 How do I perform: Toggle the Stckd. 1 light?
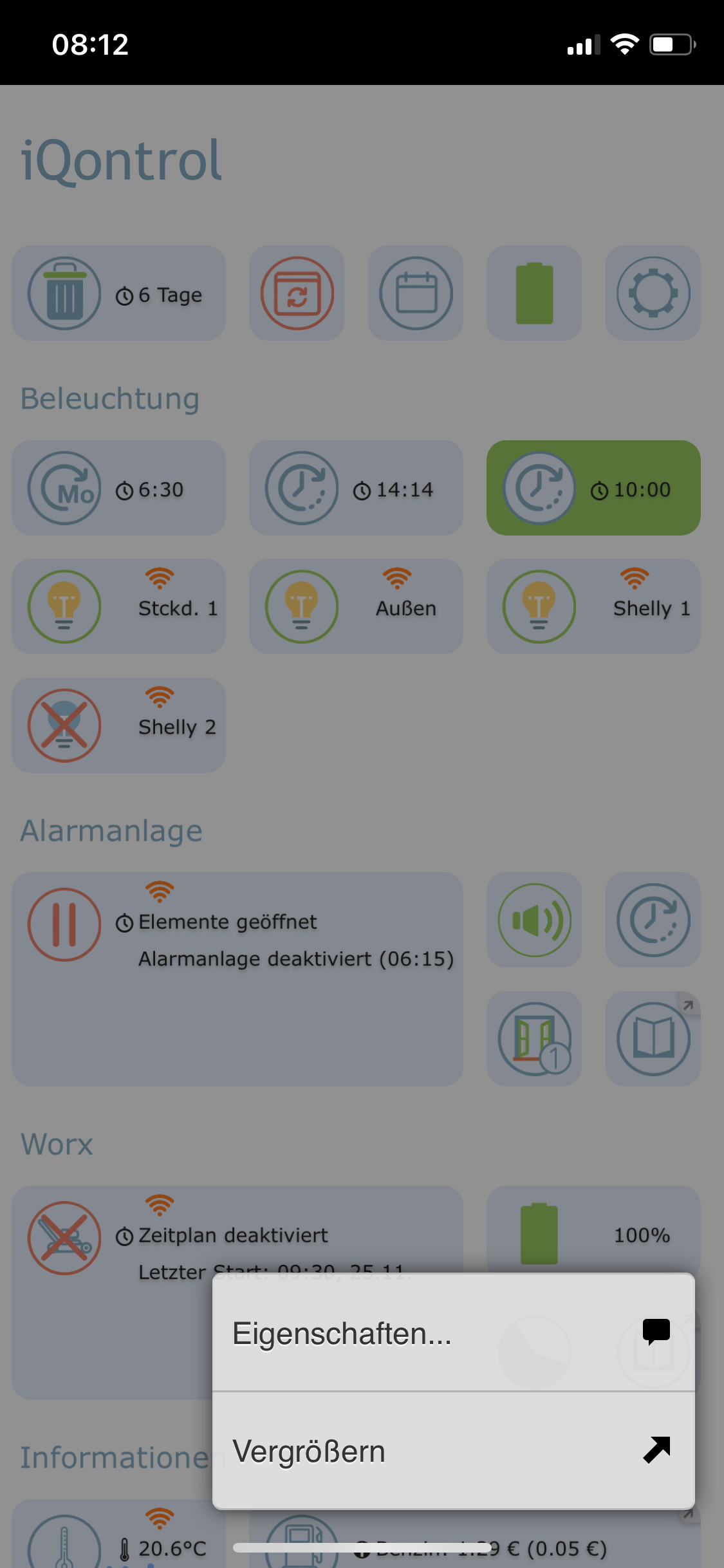118,606
